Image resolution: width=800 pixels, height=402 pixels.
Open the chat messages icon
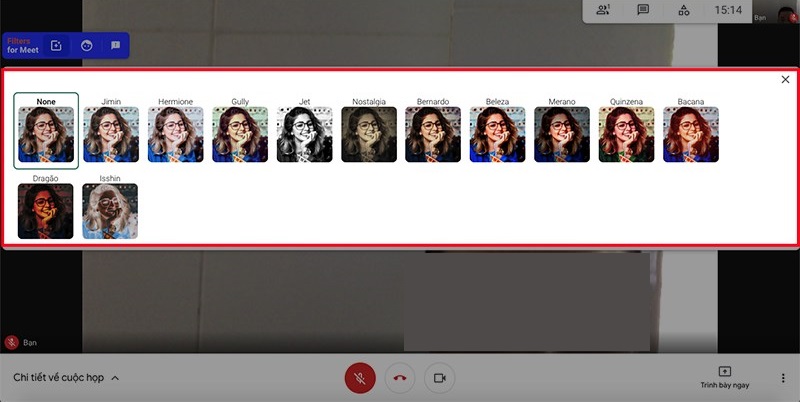pos(643,10)
